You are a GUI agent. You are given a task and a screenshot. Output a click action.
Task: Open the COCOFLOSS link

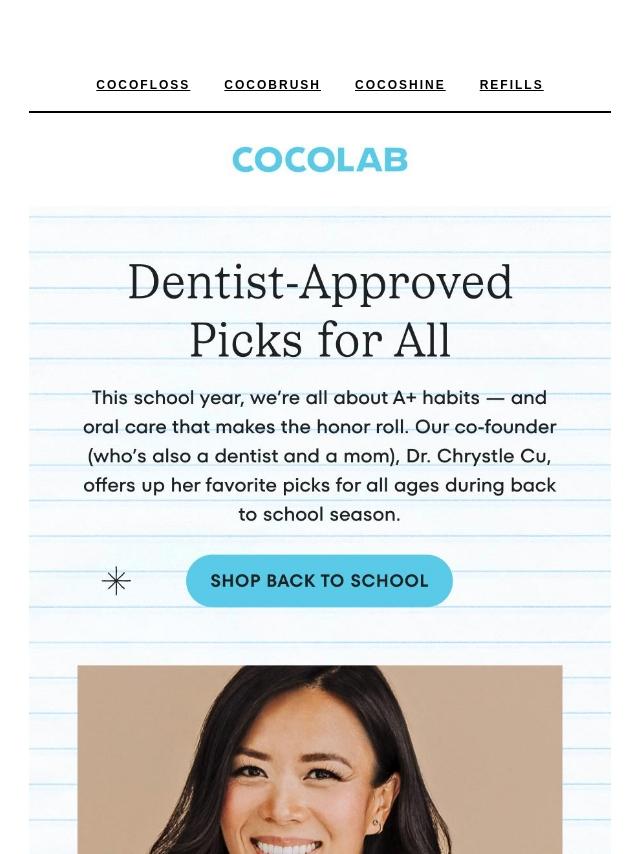click(x=143, y=85)
